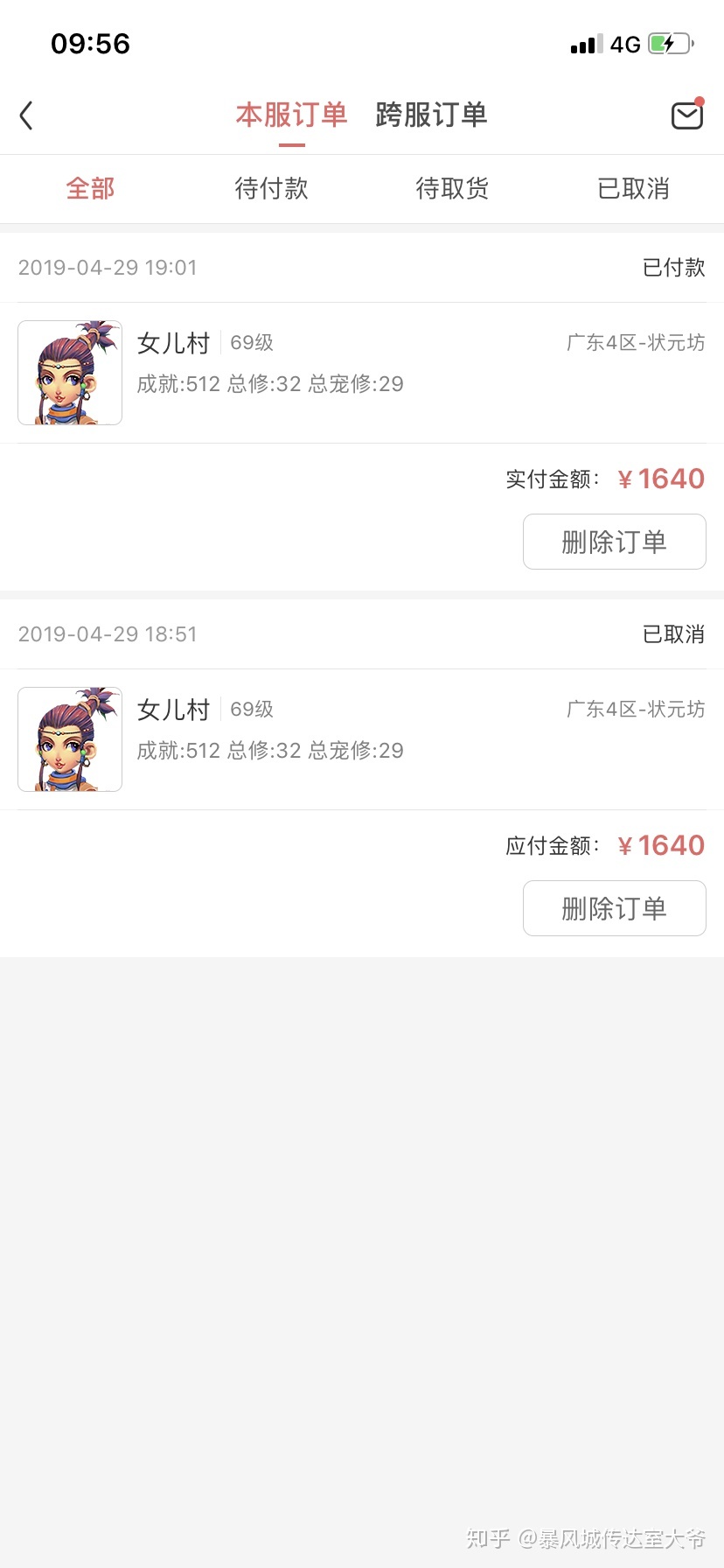Tap the 女儿村 character avatar in the paid order

point(69,373)
